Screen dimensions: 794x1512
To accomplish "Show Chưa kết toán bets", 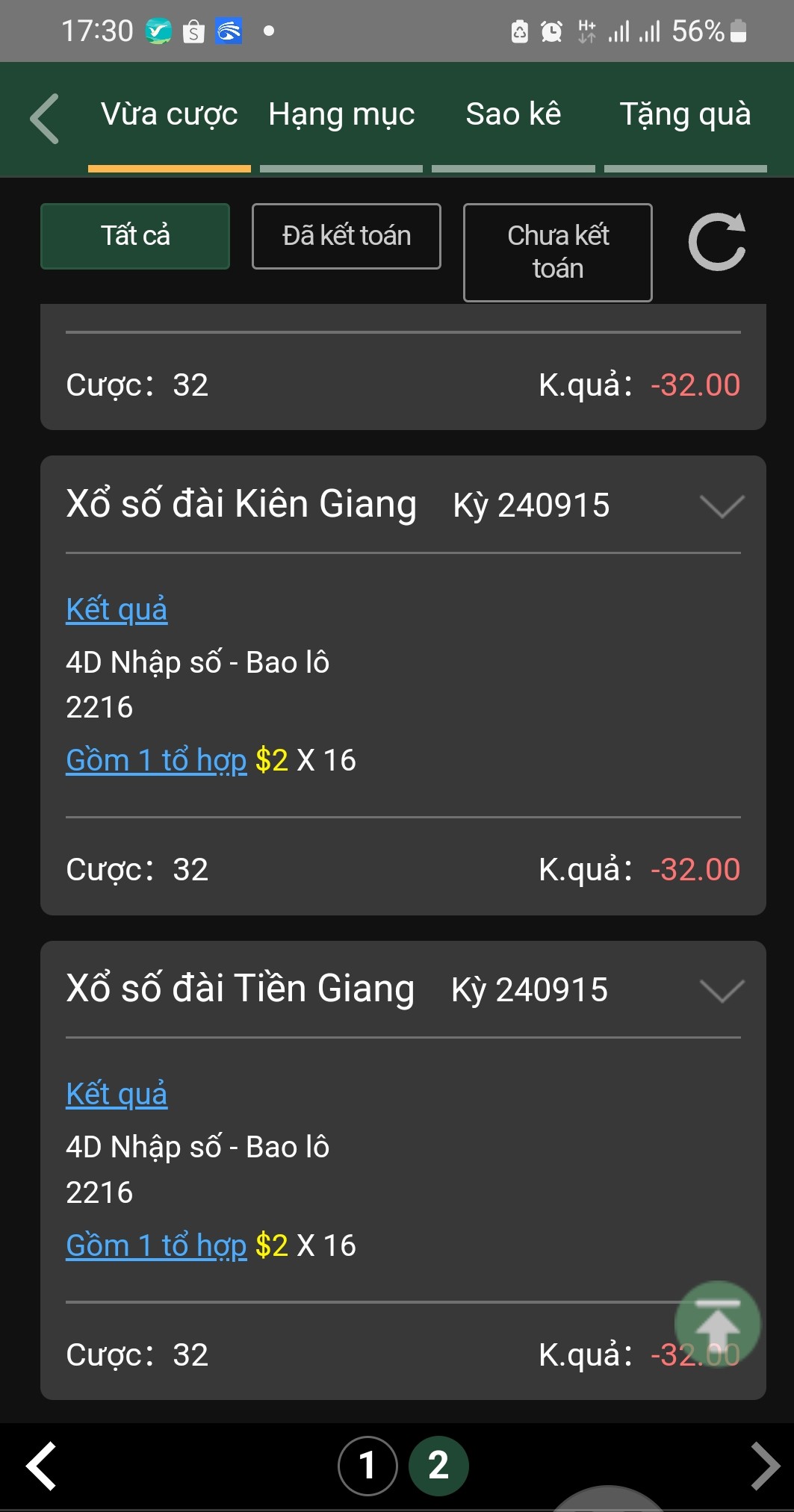I will coord(558,252).
